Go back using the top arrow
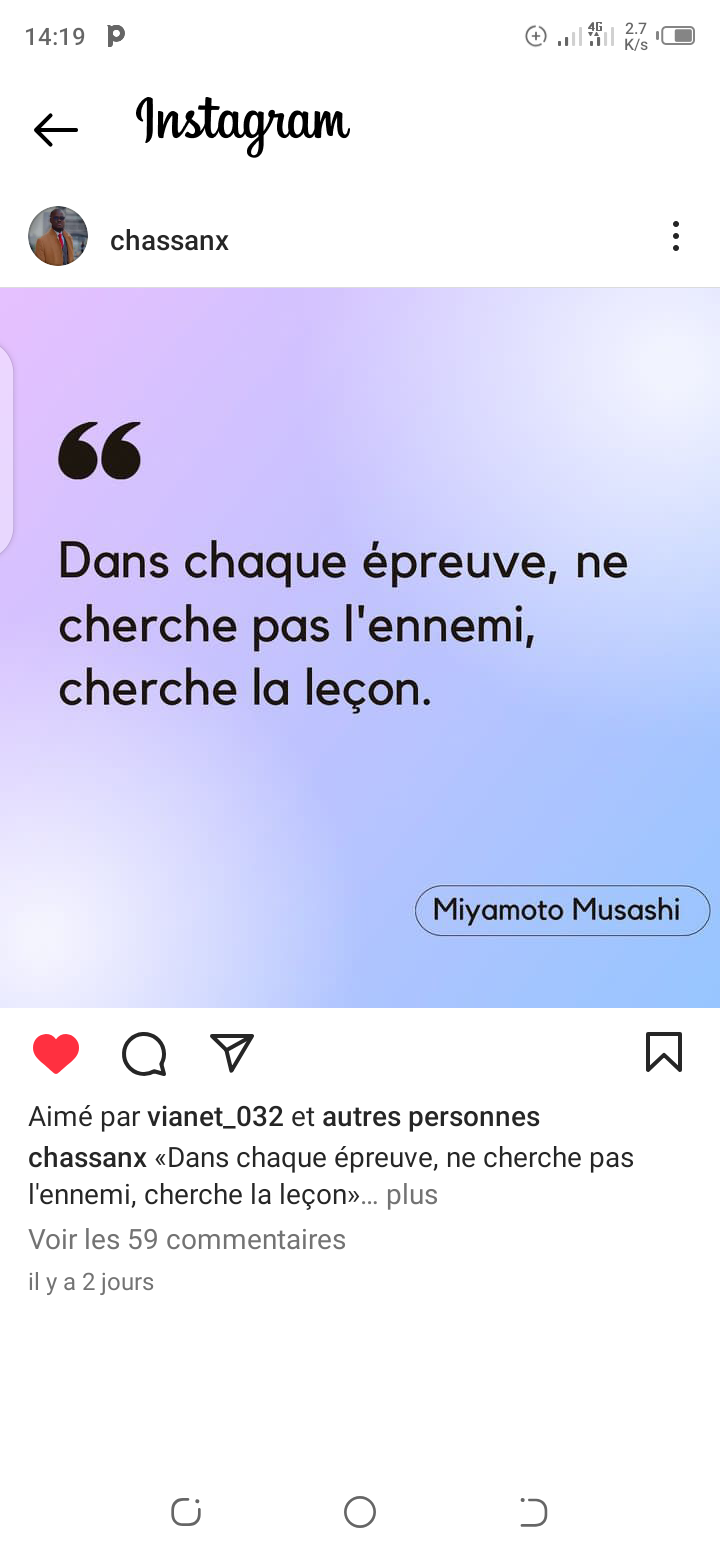Screen dimensions: 720x1560 click(x=55, y=129)
